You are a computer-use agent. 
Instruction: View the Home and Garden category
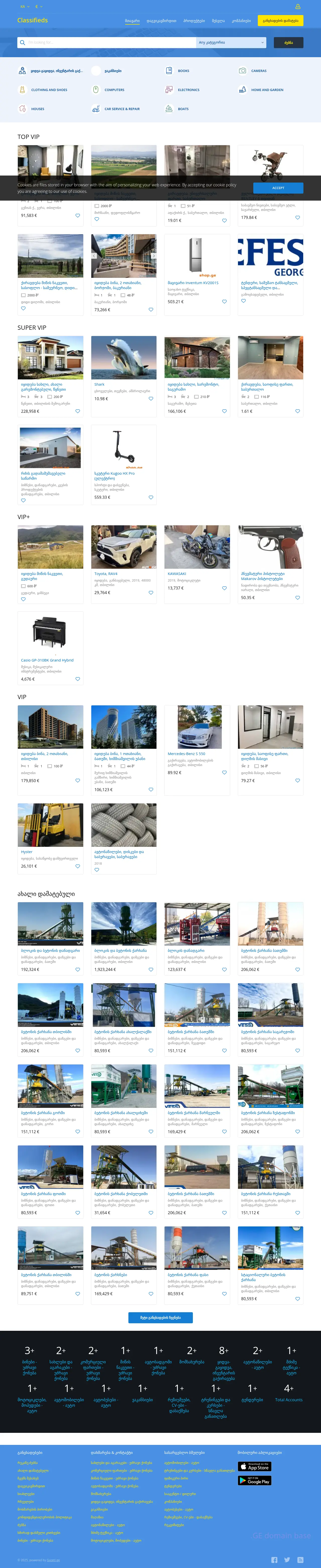pyautogui.click(x=267, y=90)
